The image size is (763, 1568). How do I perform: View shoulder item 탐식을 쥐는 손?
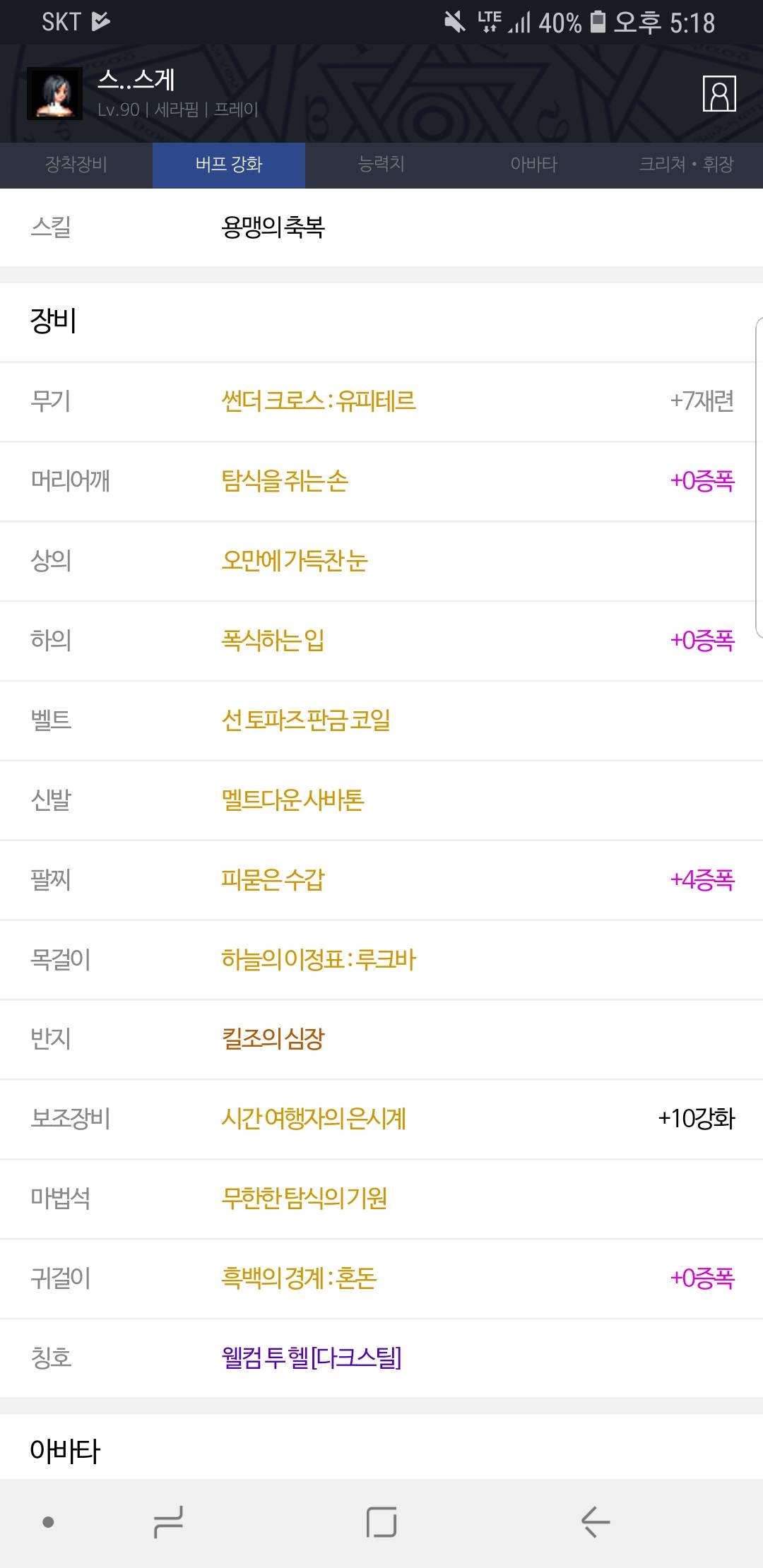click(x=285, y=481)
